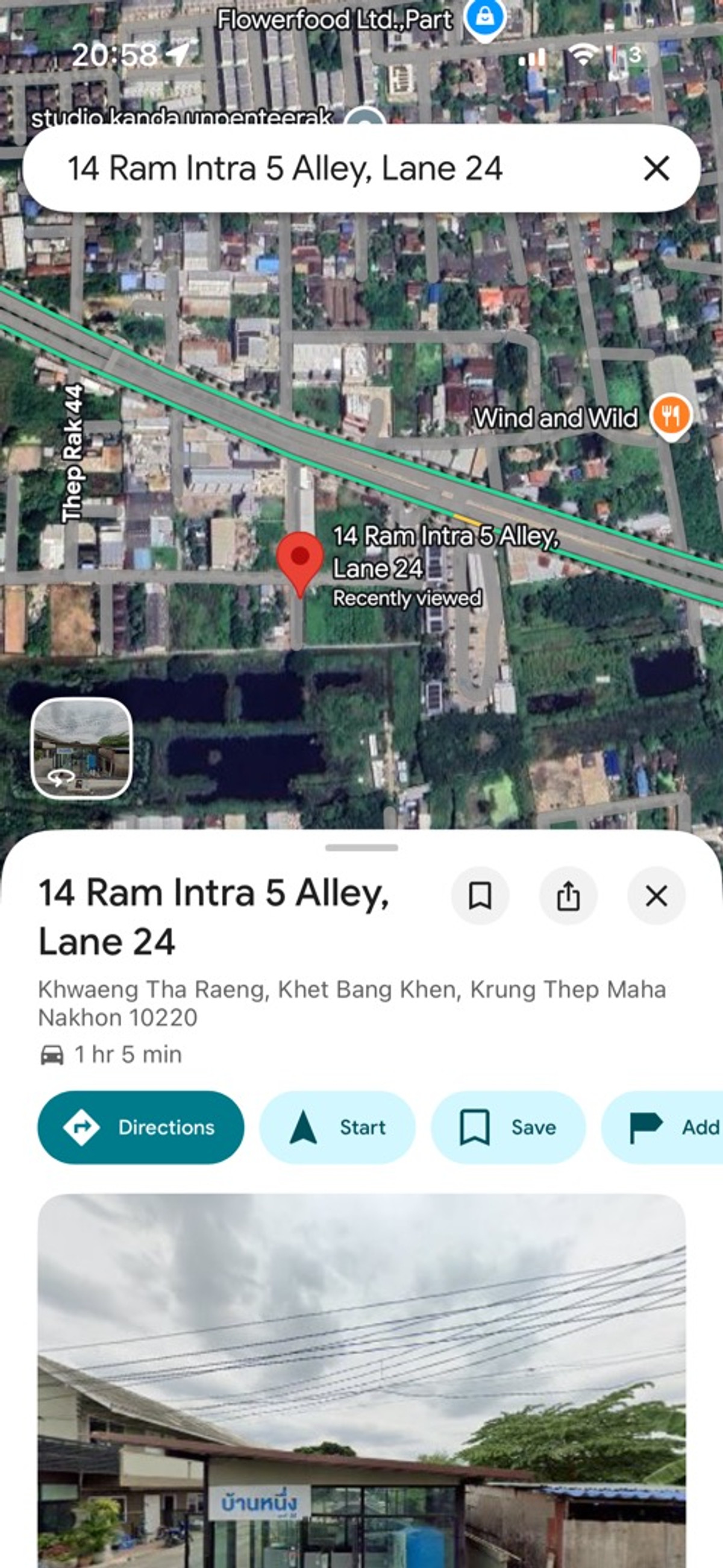Viewport: 723px width, 1568px height.
Task: Open the Wind and Wild restaurant marker
Action: coord(670,416)
